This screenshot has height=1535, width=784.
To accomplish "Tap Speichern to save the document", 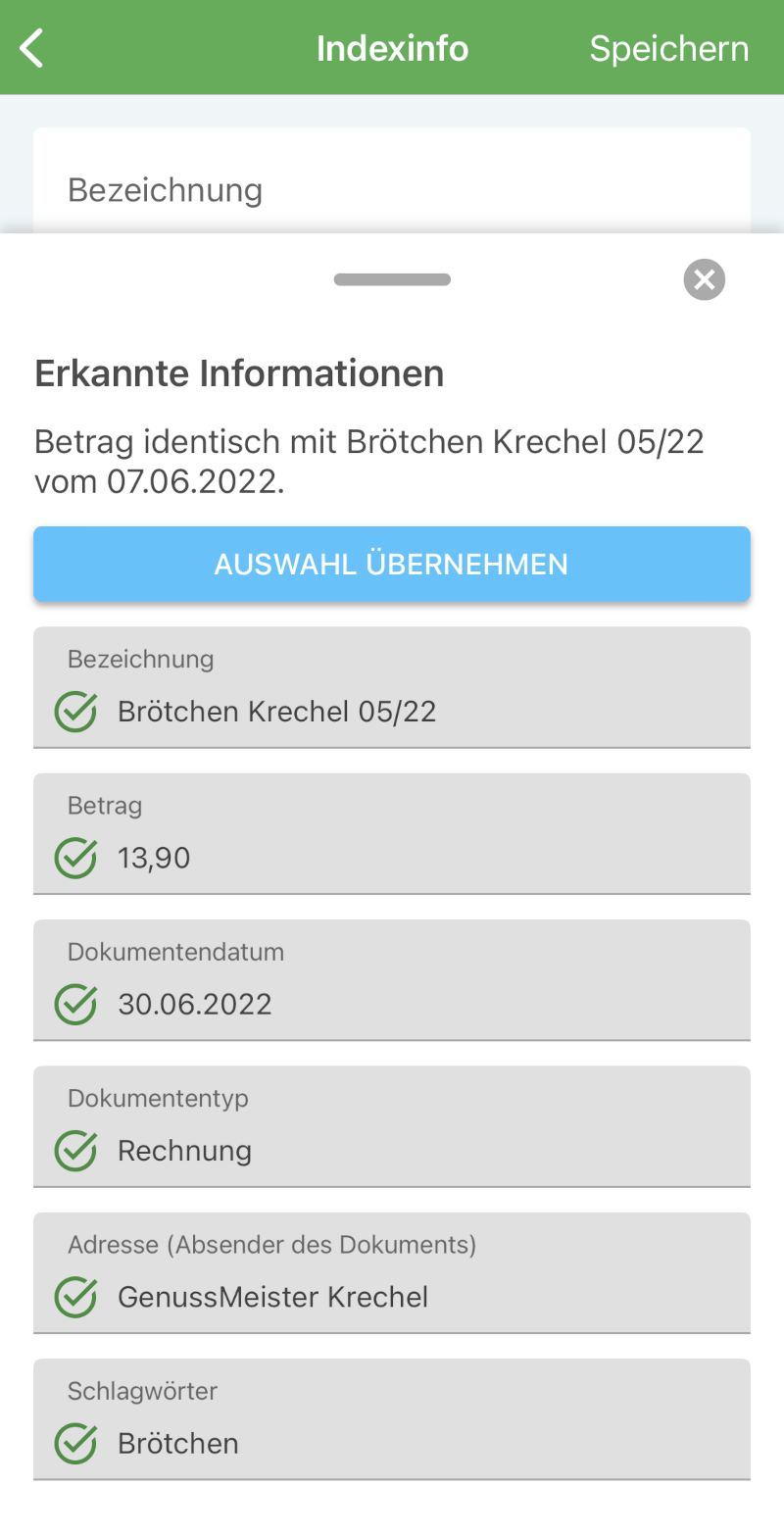I will click(x=669, y=46).
